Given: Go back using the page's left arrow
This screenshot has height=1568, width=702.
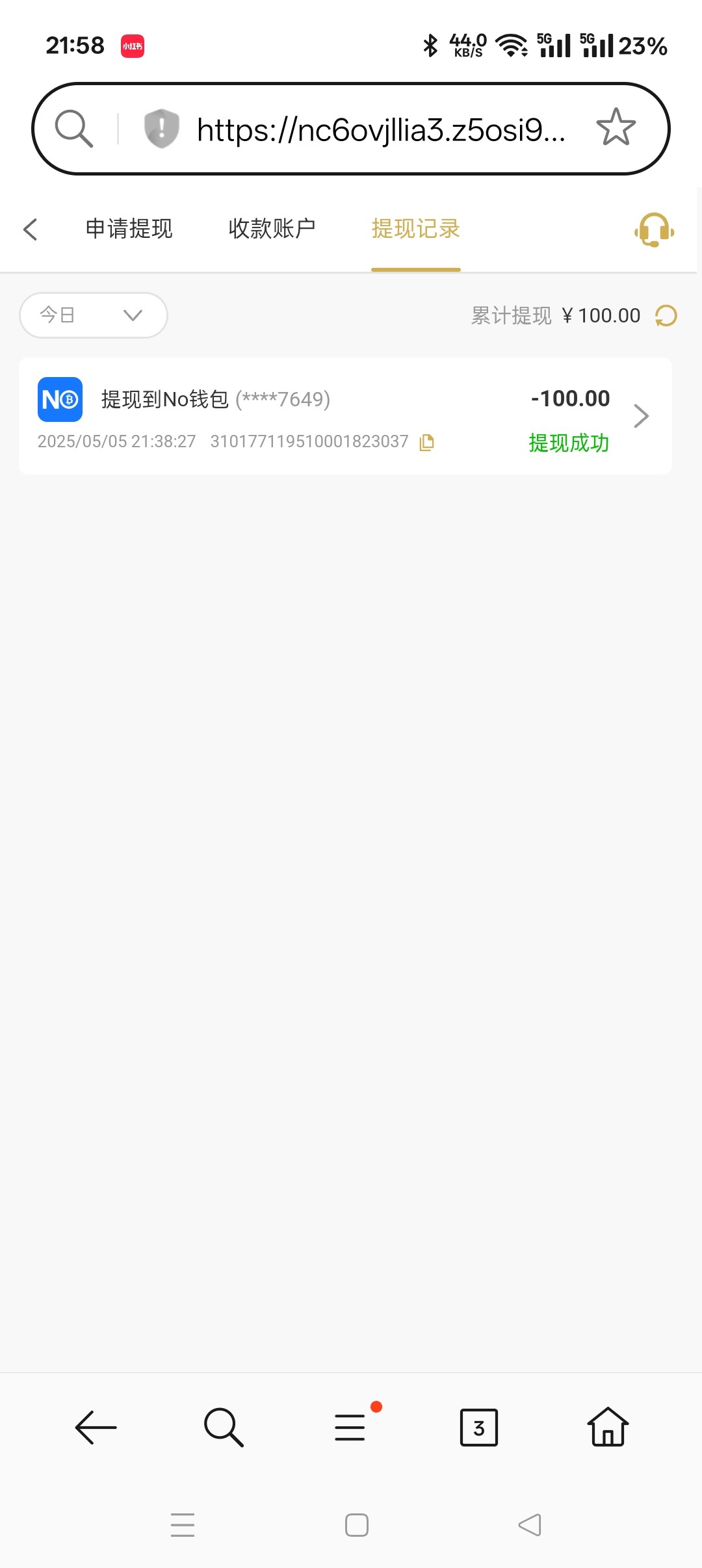Looking at the screenshot, I should [30, 229].
